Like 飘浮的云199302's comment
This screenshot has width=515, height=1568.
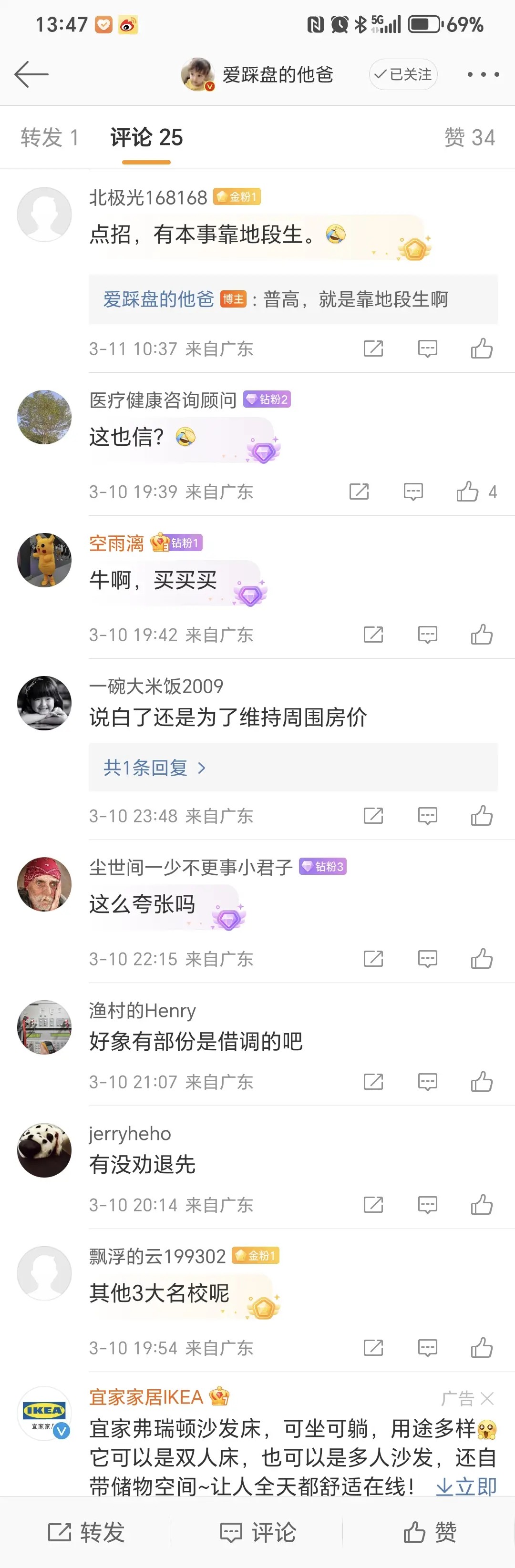tap(482, 1348)
